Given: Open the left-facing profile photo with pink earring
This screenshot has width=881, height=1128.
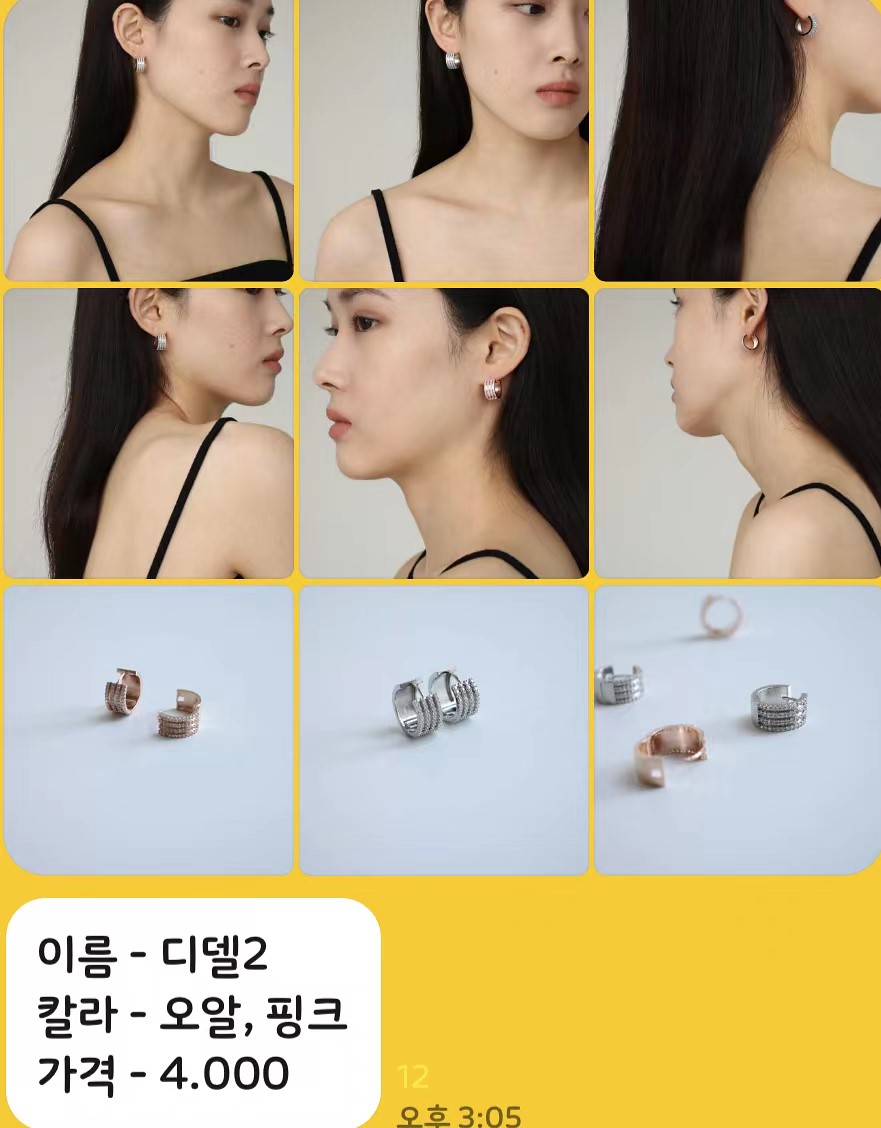Looking at the screenshot, I should point(443,433).
